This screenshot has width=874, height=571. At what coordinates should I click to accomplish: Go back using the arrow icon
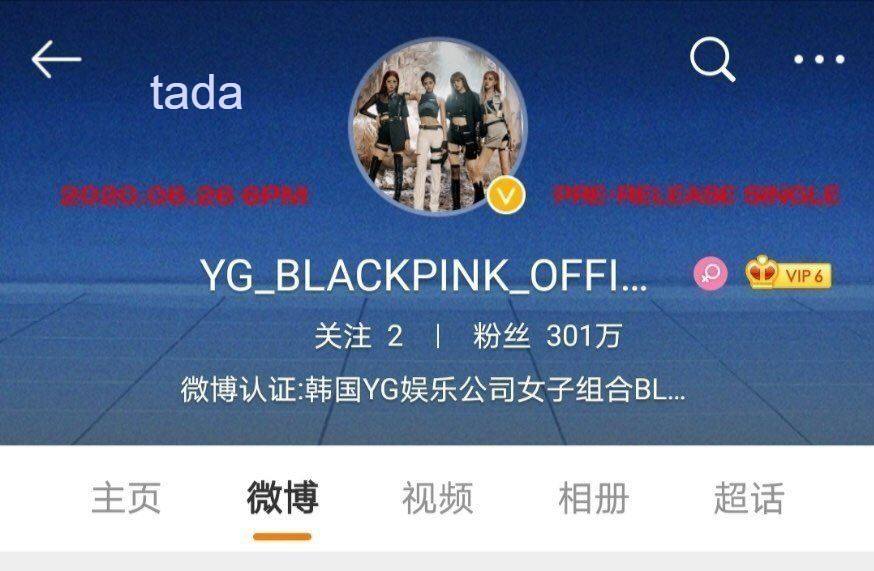[55, 60]
